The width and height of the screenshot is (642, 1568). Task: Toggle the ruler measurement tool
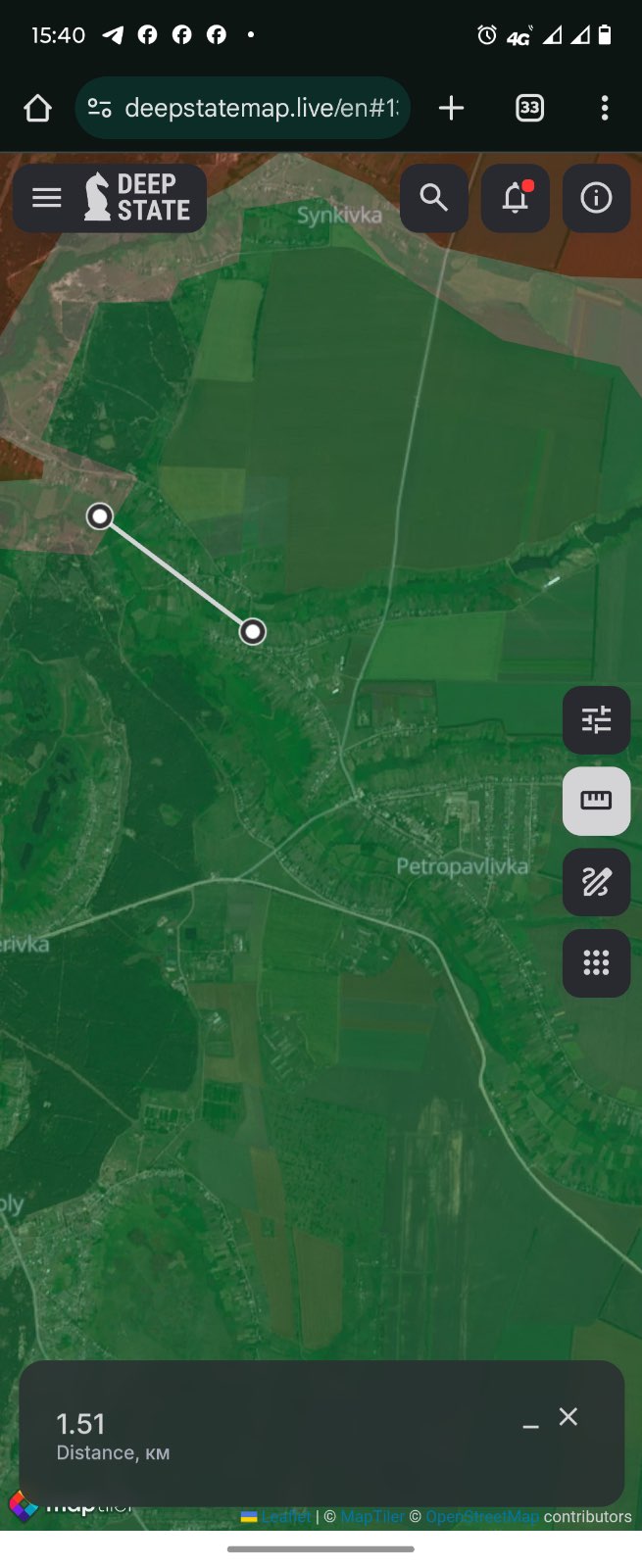tap(596, 801)
